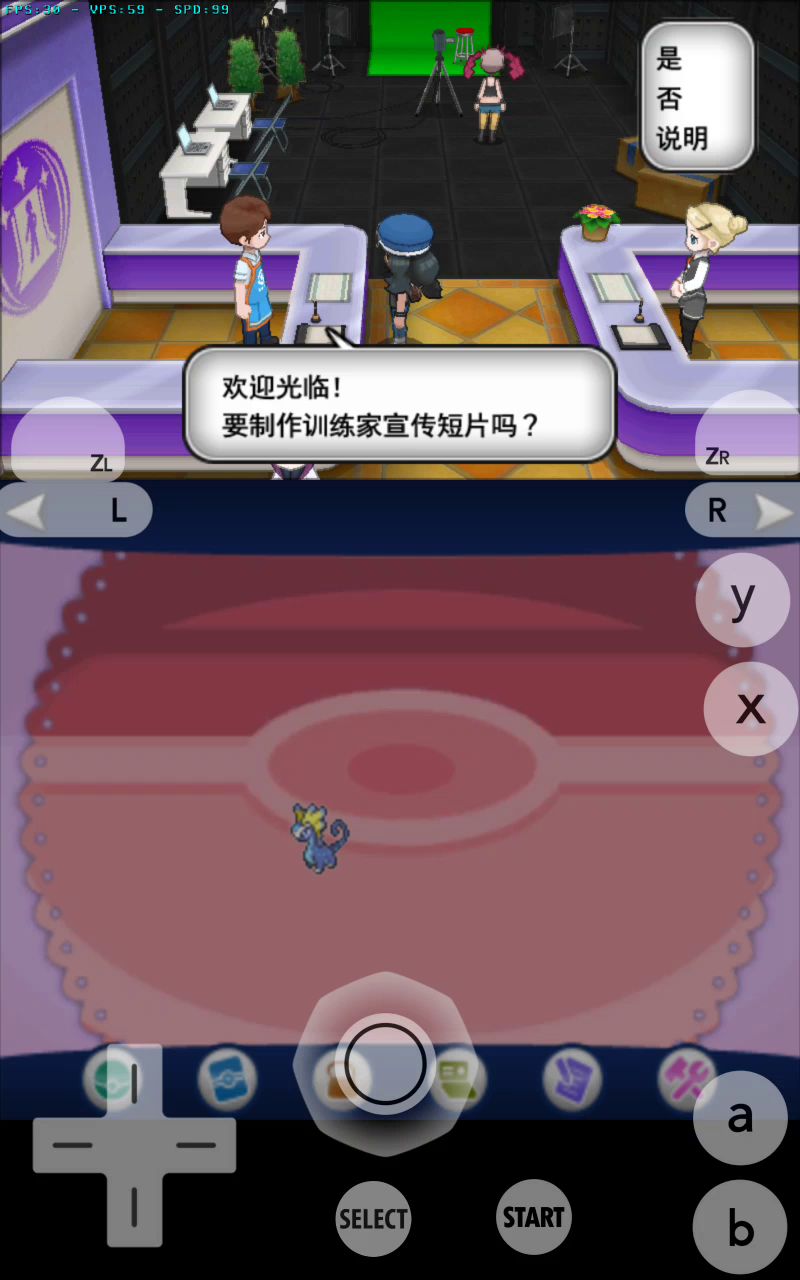Screen dimensions: 800x1280
Task: Tap the circle pad analog stick
Action: (385, 1064)
